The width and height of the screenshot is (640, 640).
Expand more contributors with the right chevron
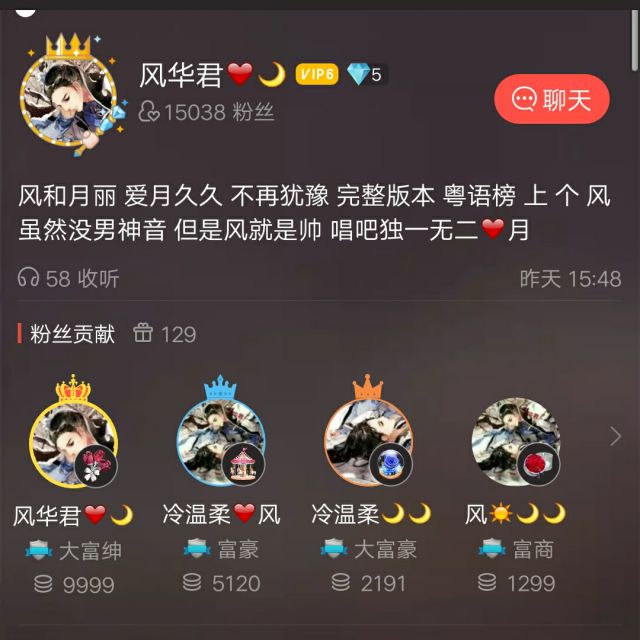(x=615, y=436)
